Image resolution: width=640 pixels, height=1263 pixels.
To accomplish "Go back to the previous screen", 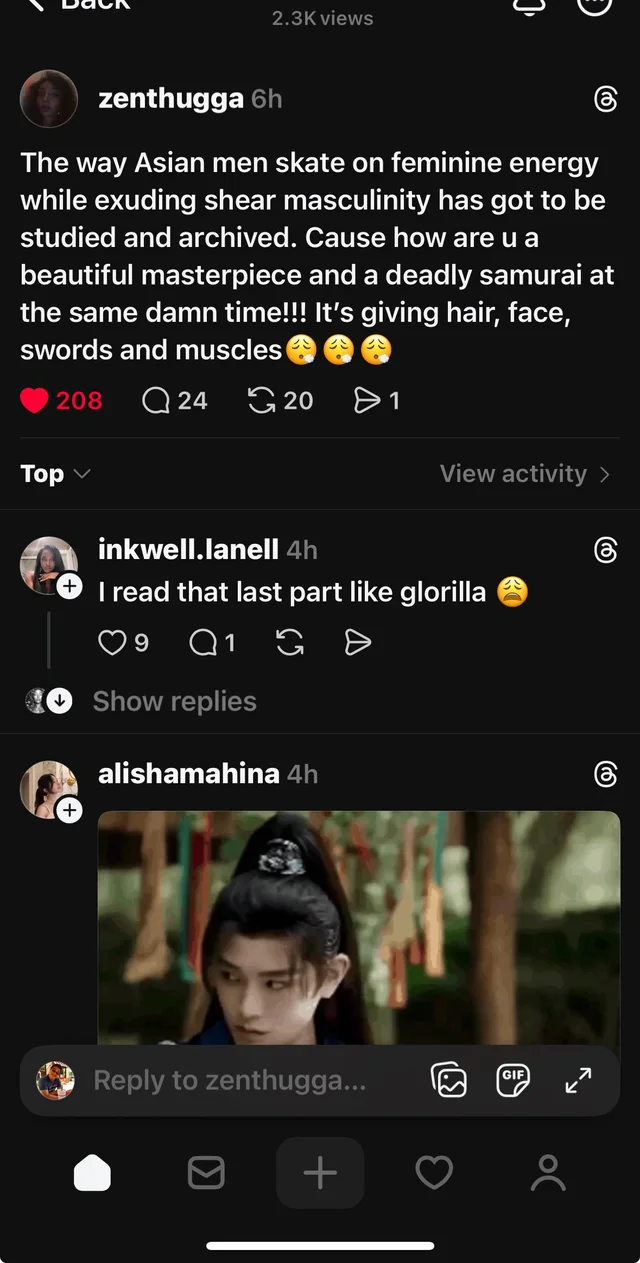I will click(x=80, y=6).
